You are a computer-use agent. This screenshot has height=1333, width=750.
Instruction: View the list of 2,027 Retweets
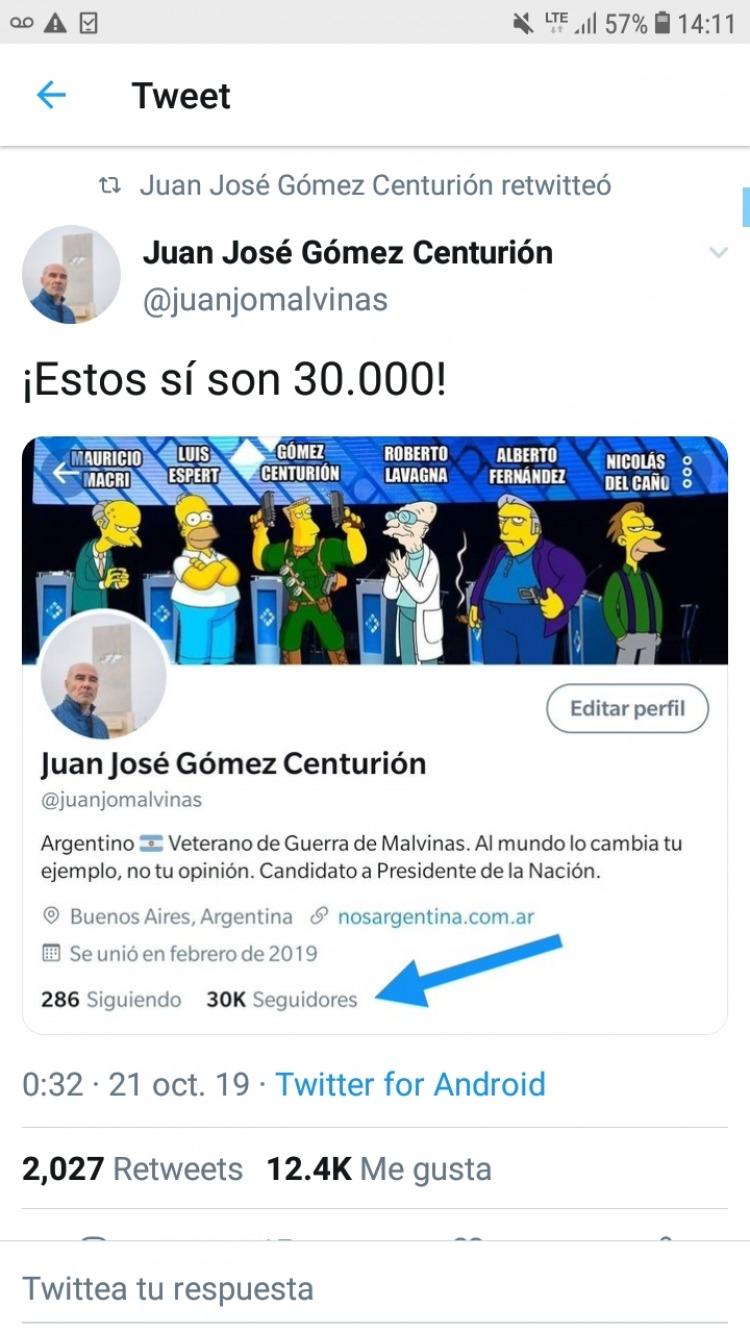click(x=132, y=1169)
